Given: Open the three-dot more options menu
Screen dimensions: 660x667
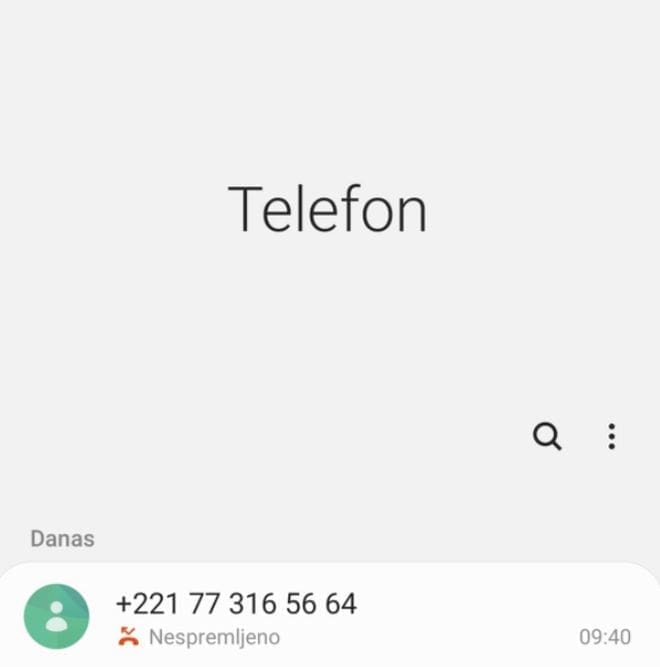Looking at the screenshot, I should (611, 437).
